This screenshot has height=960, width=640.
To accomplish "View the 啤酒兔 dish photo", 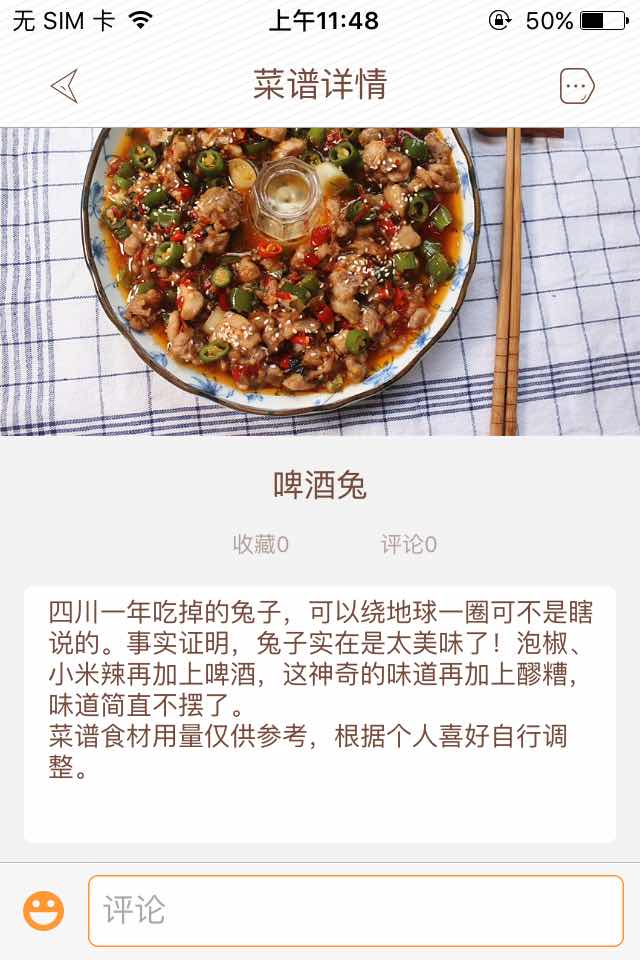I will 320,281.
